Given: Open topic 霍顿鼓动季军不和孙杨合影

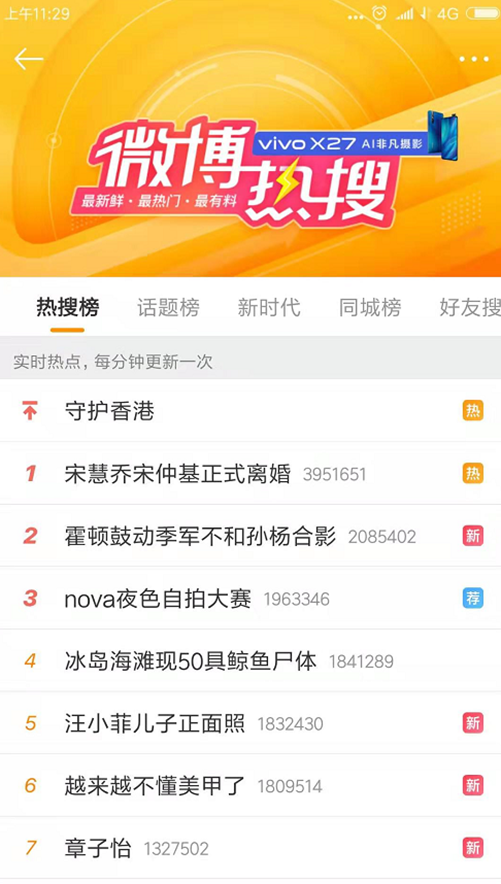Looking at the screenshot, I should pos(250,536).
